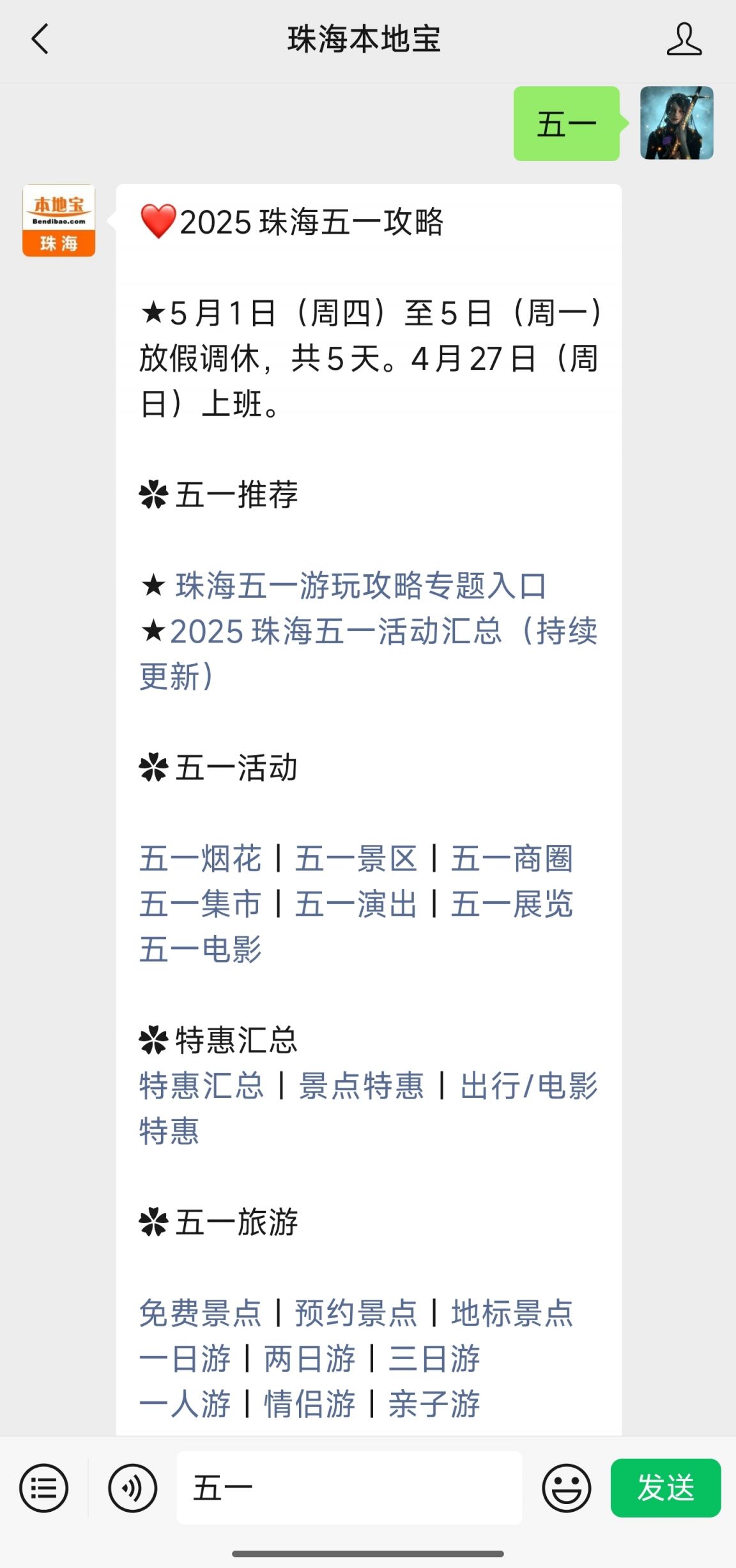Open the 预约景点 link

coord(356,1313)
